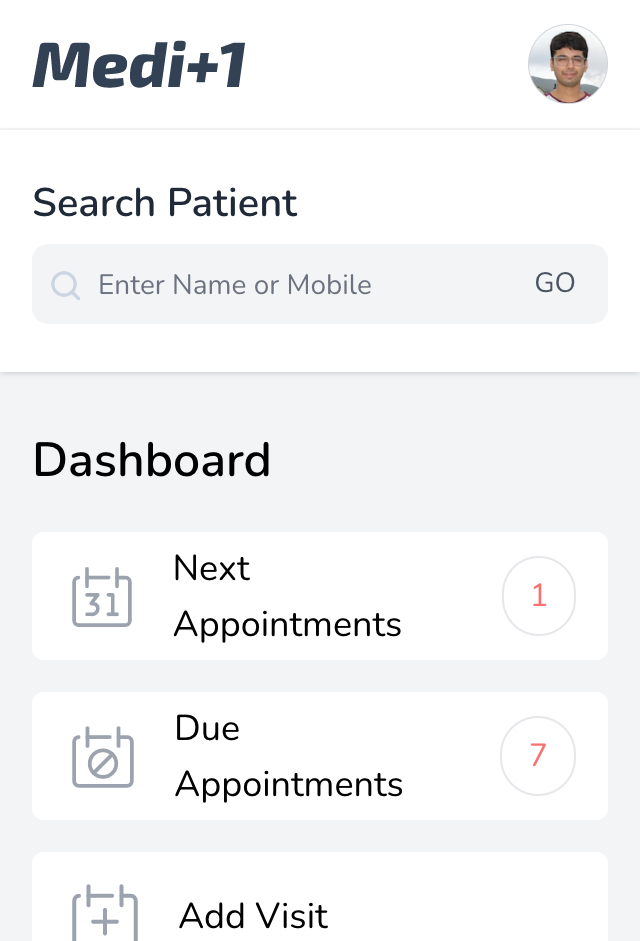View the Due Appointments card
The image size is (640, 941).
click(320, 756)
